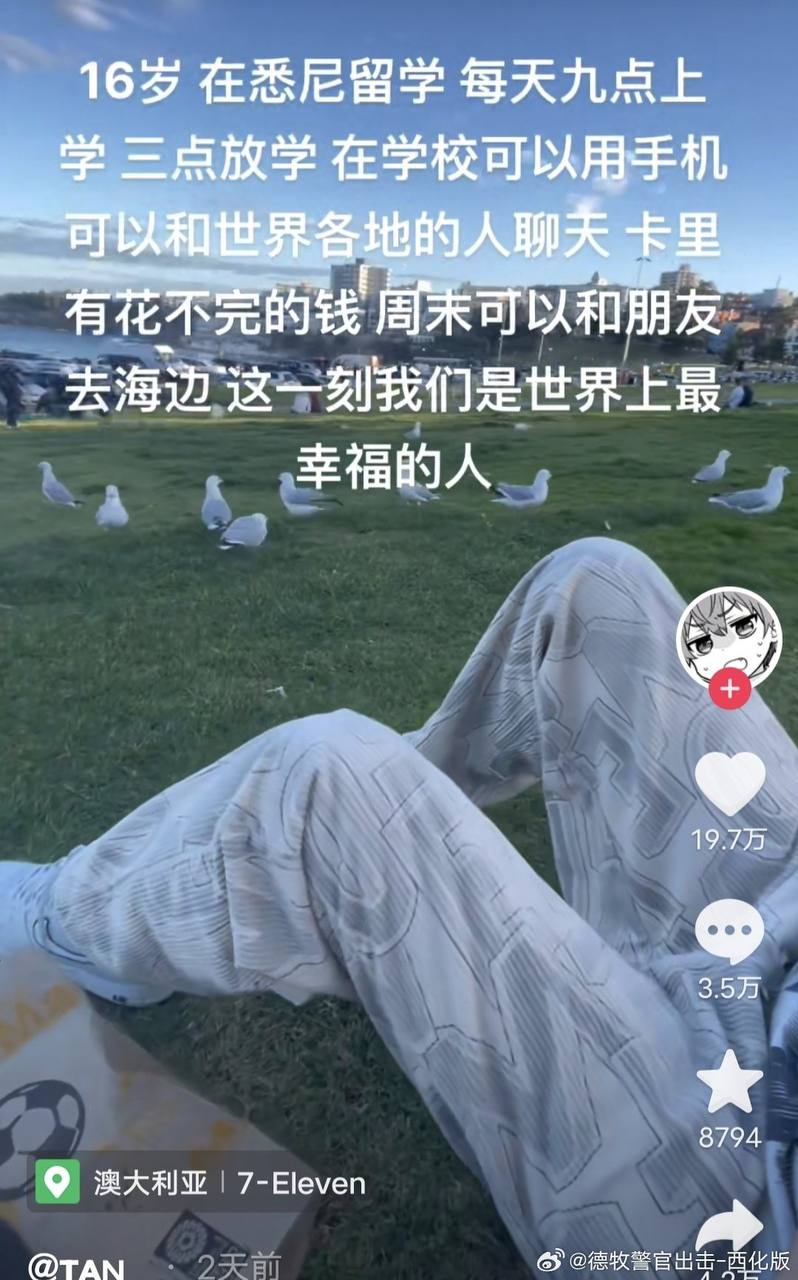Open the @TAN username profile
Image resolution: width=798 pixels, height=1280 pixels.
pos(76,1266)
